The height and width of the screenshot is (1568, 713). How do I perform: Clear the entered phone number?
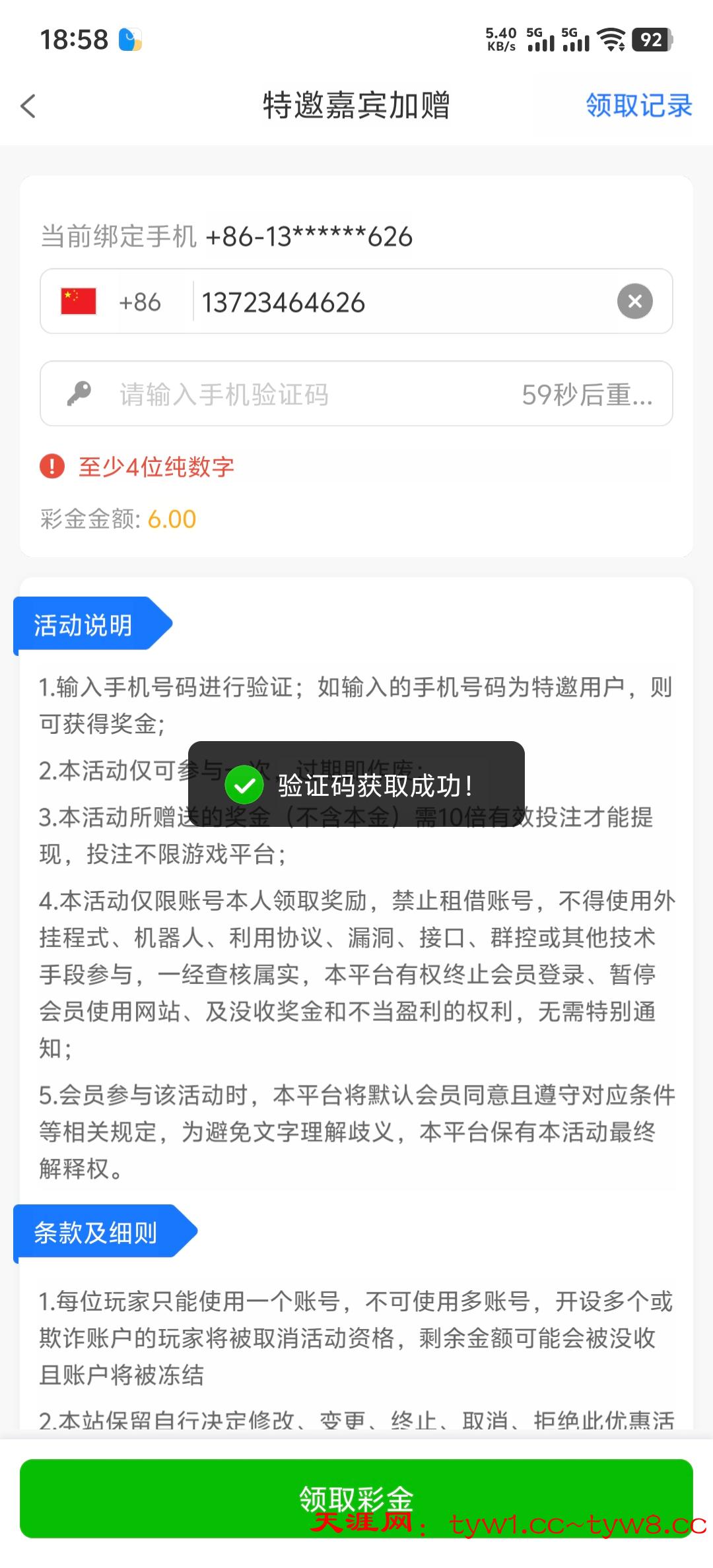pos(634,302)
